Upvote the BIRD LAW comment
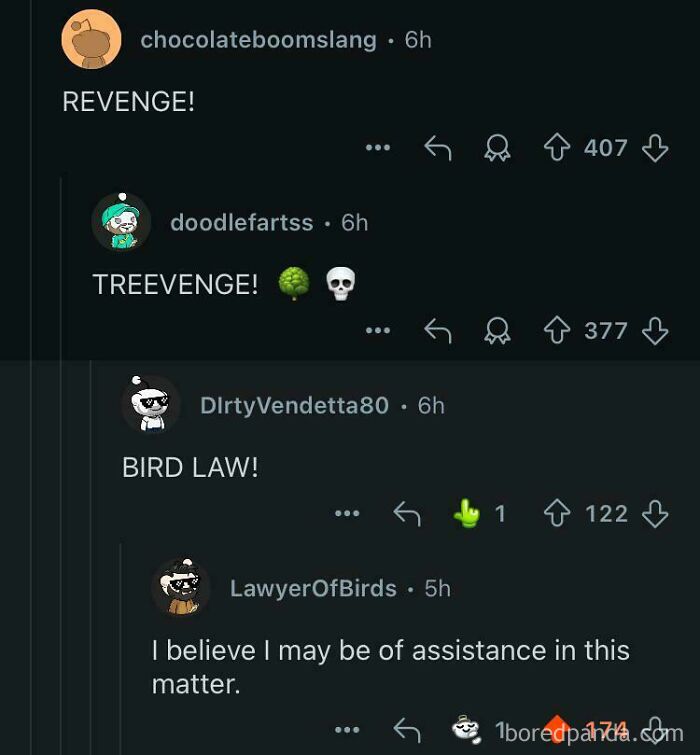Viewport: 700px width, 755px height. (557, 514)
